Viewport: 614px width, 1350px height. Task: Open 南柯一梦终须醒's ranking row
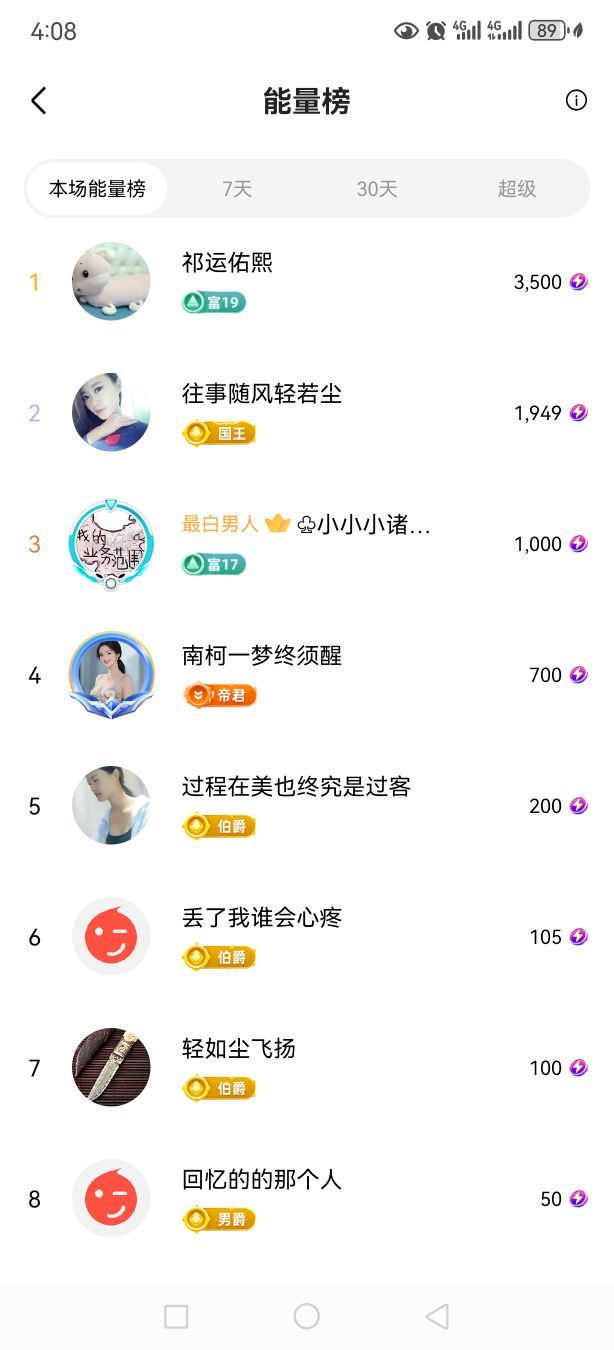tap(307, 675)
